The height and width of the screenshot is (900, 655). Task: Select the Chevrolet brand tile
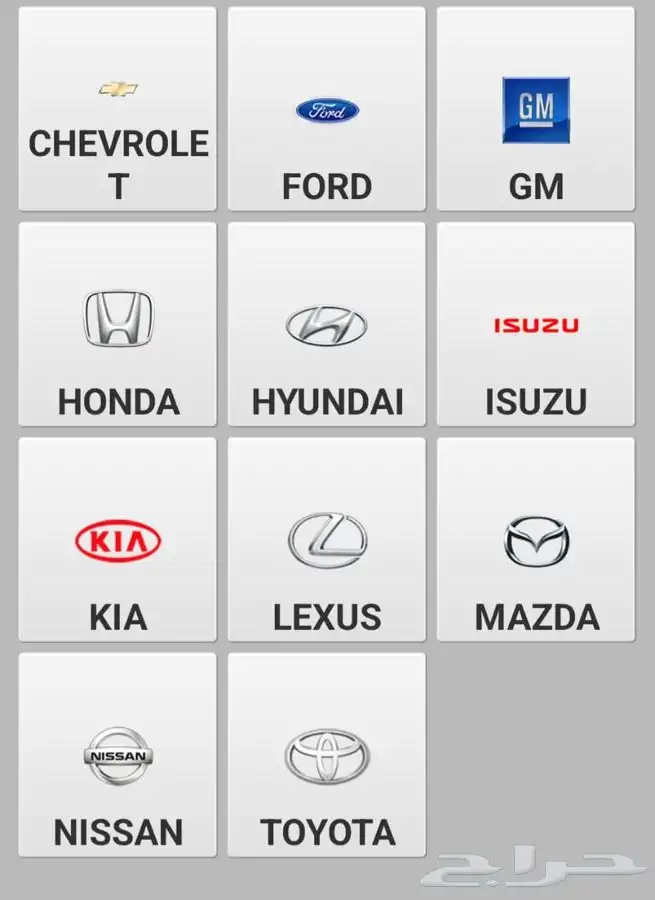click(118, 110)
